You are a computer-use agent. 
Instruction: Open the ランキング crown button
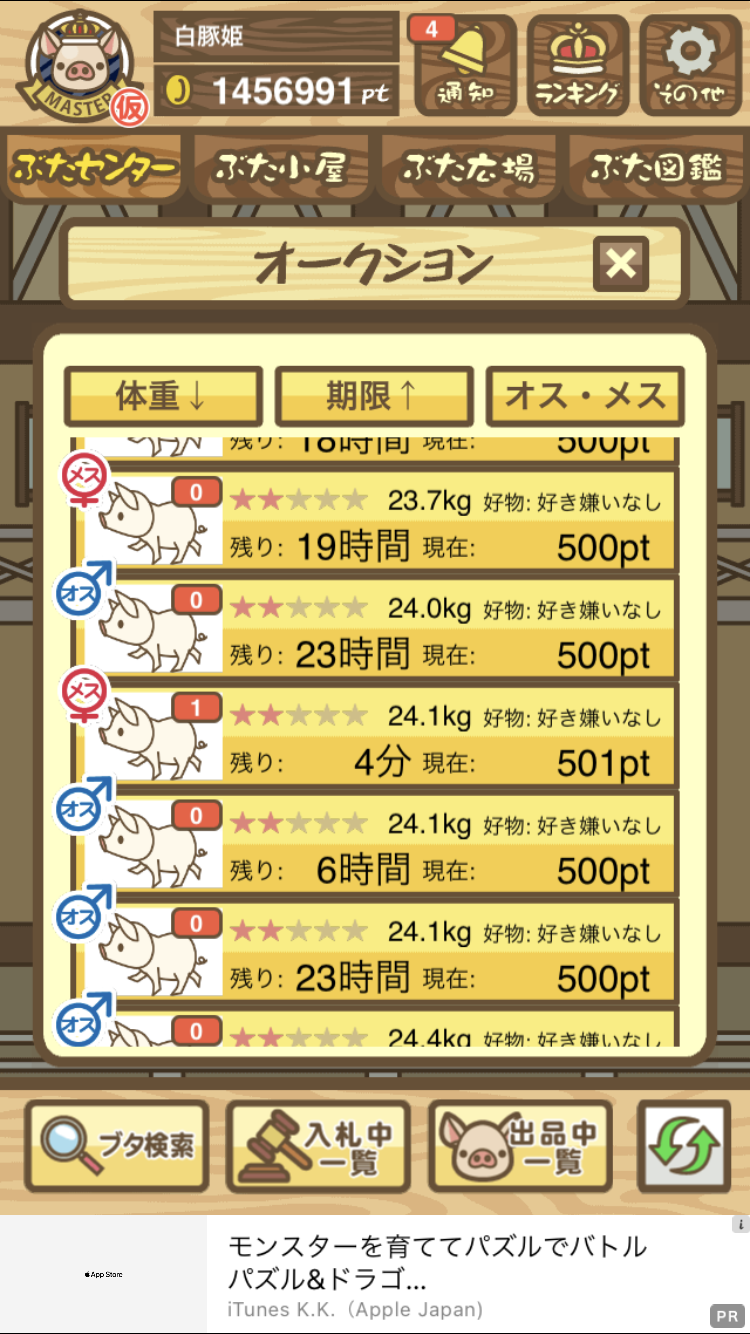pos(578,66)
